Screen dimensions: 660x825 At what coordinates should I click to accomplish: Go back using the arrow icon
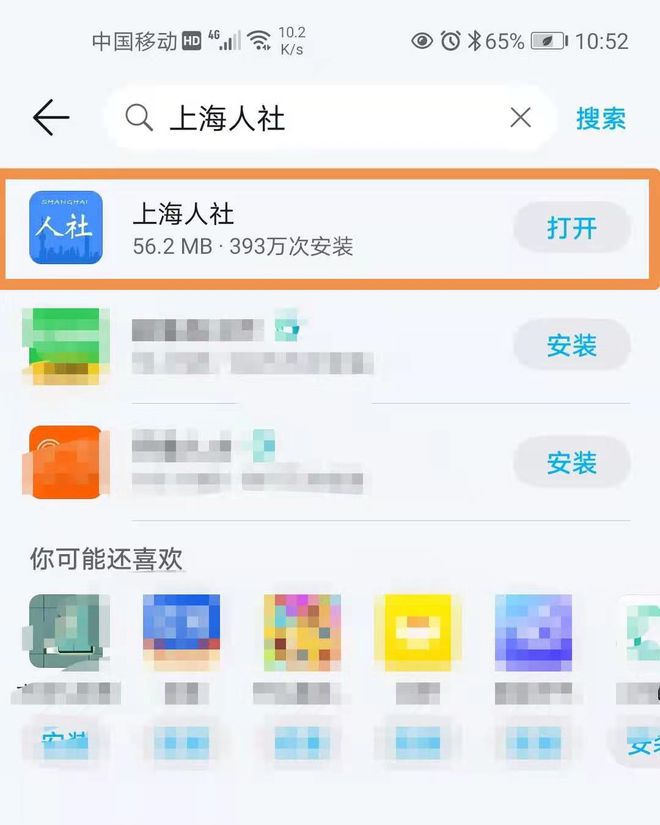[x=51, y=118]
